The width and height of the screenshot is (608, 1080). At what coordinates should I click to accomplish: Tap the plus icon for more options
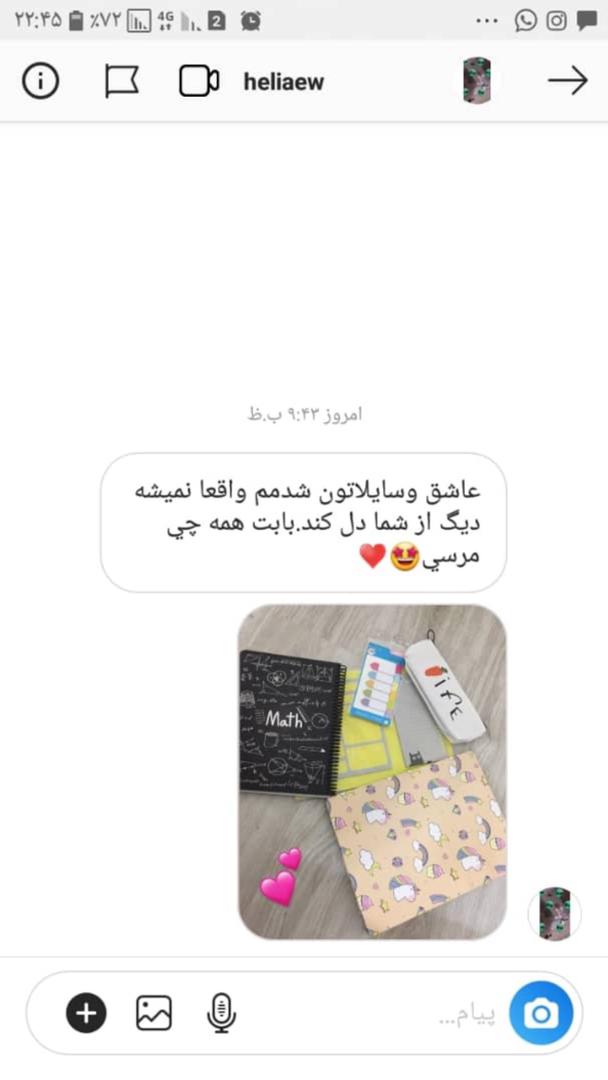[86, 1014]
